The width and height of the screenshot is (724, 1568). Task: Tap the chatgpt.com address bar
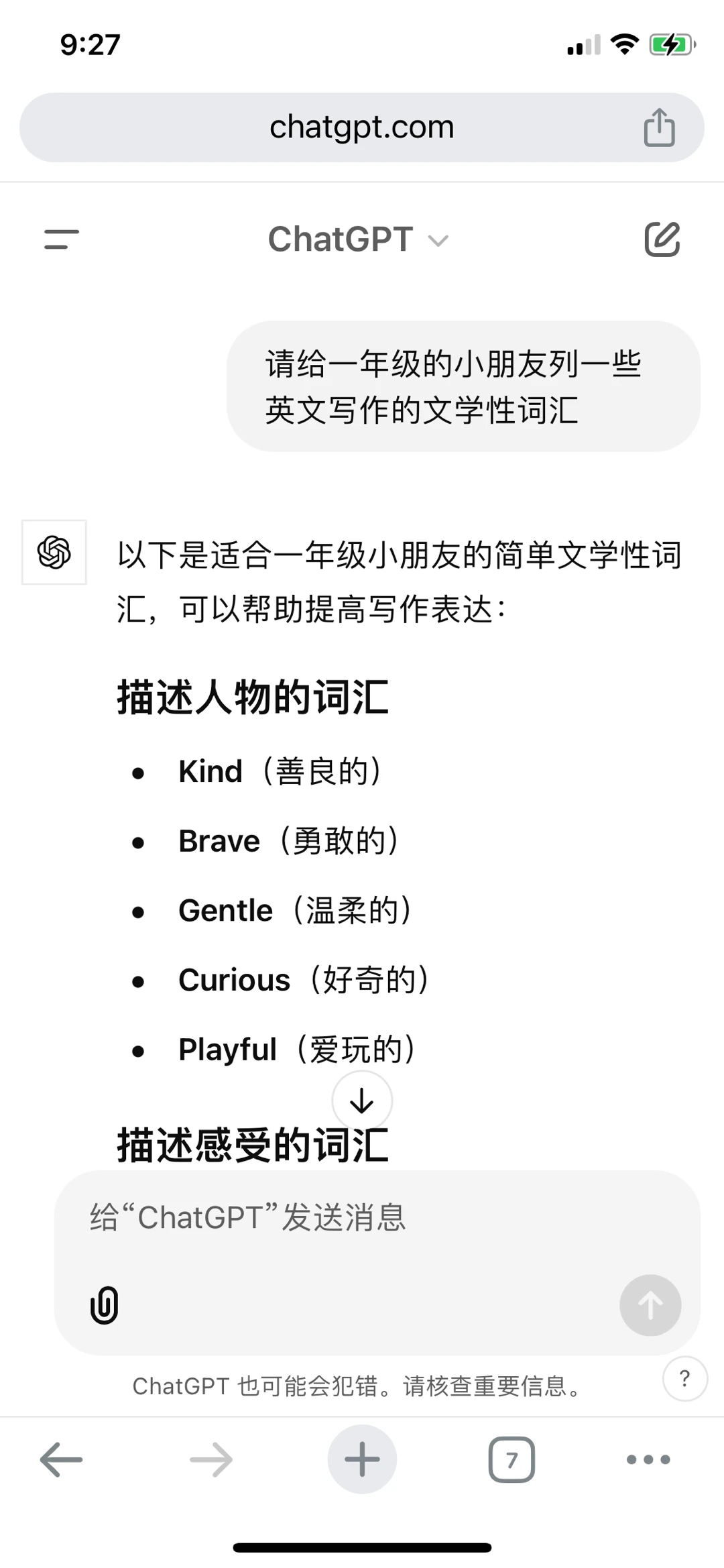[x=362, y=127]
